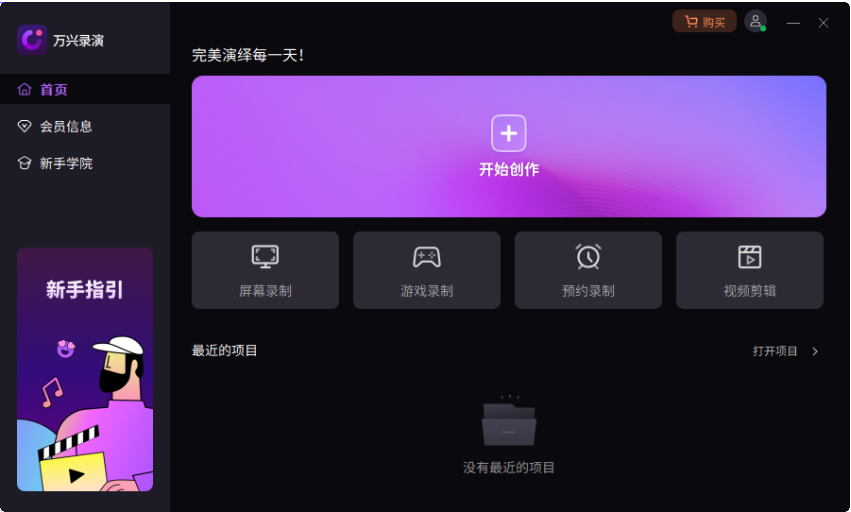Open 视频剪辑 video editing

pos(749,270)
